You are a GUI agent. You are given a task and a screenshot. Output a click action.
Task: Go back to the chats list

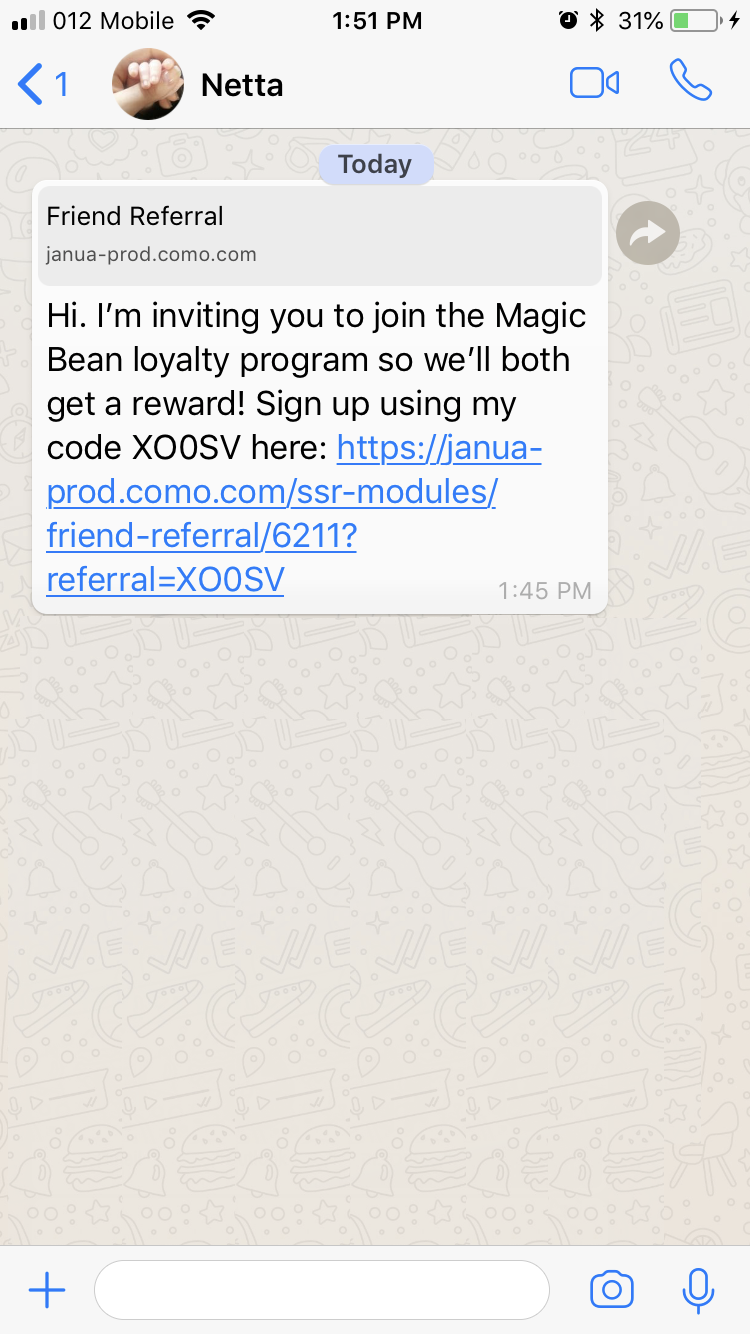click(42, 85)
